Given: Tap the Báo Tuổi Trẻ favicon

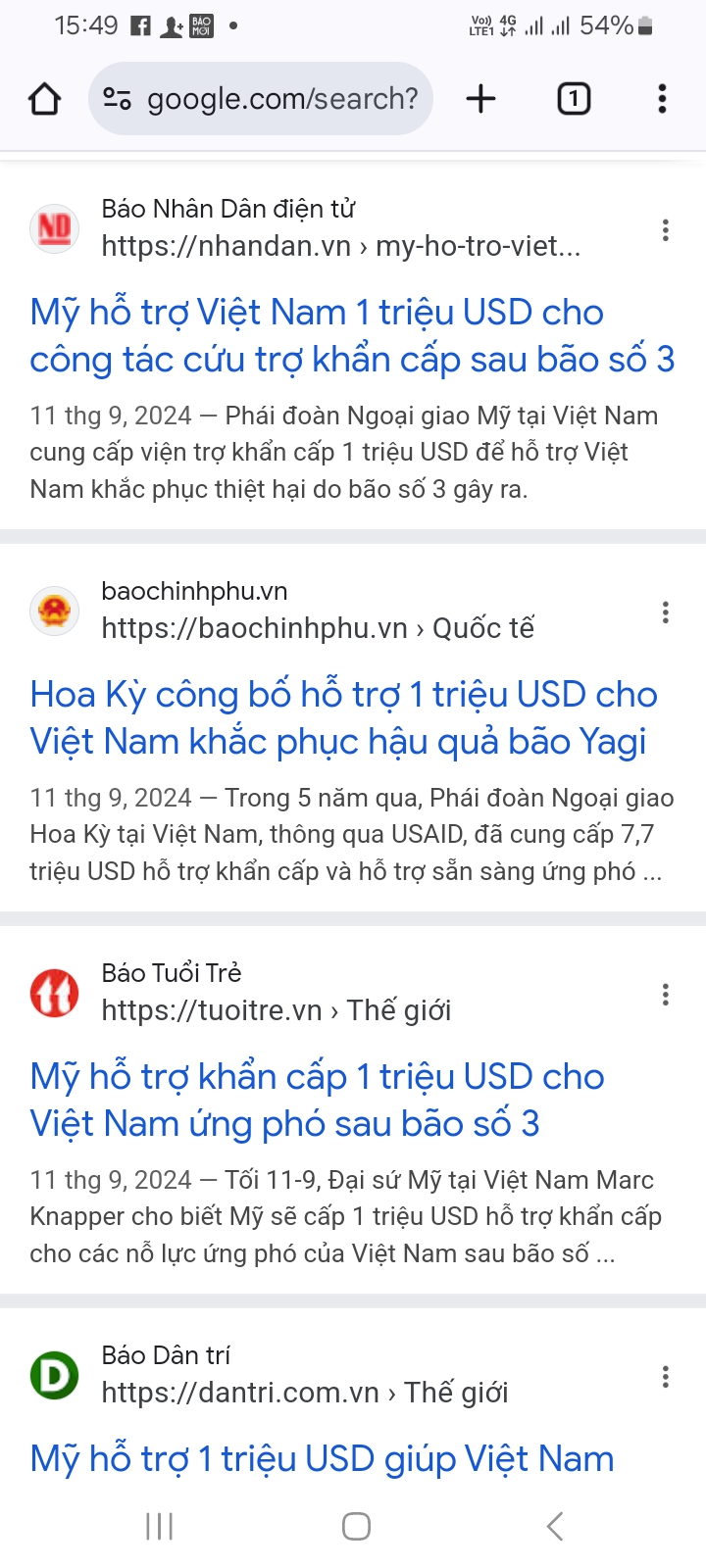Looking at the screenshot, I should tap(54, 992).
